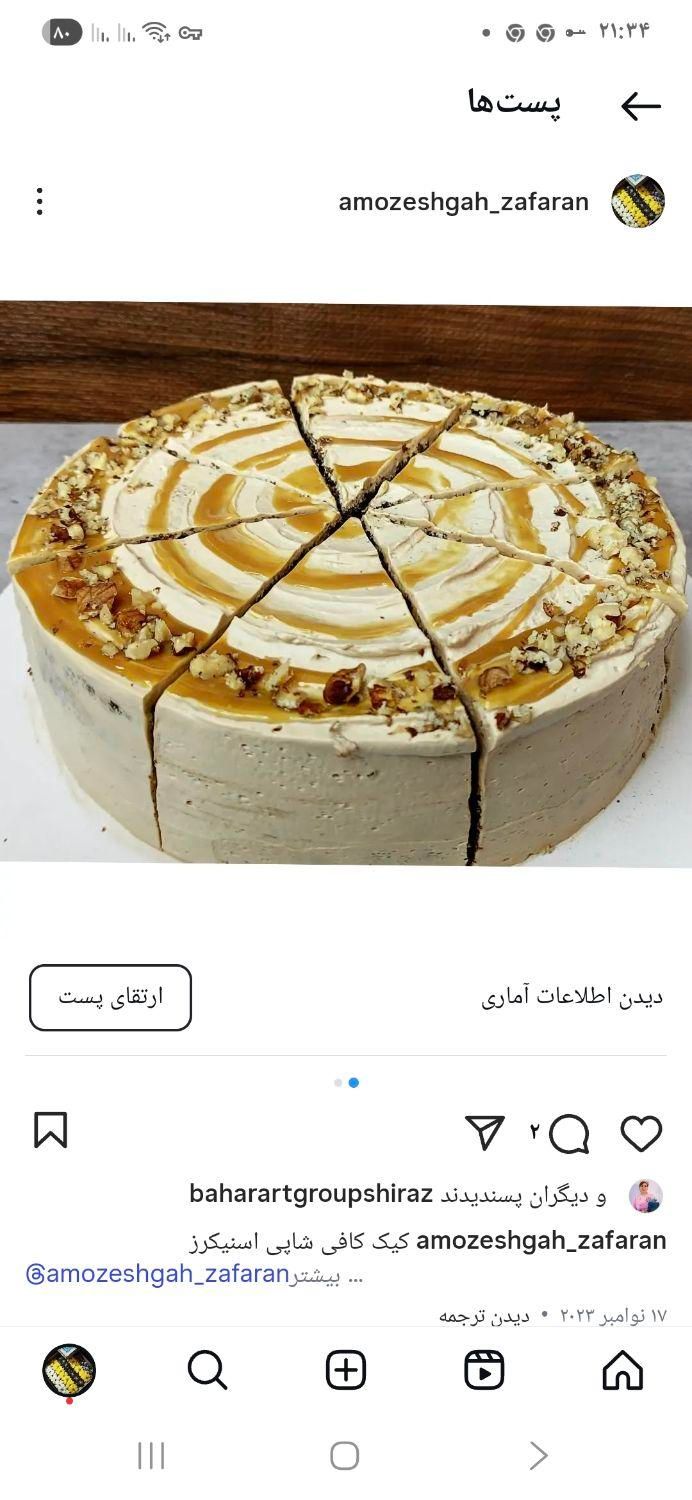This screenshot has width=692, height=1500.
Task: Open baharartgroupshiraz from the likes line
Action: [310, 1194]
